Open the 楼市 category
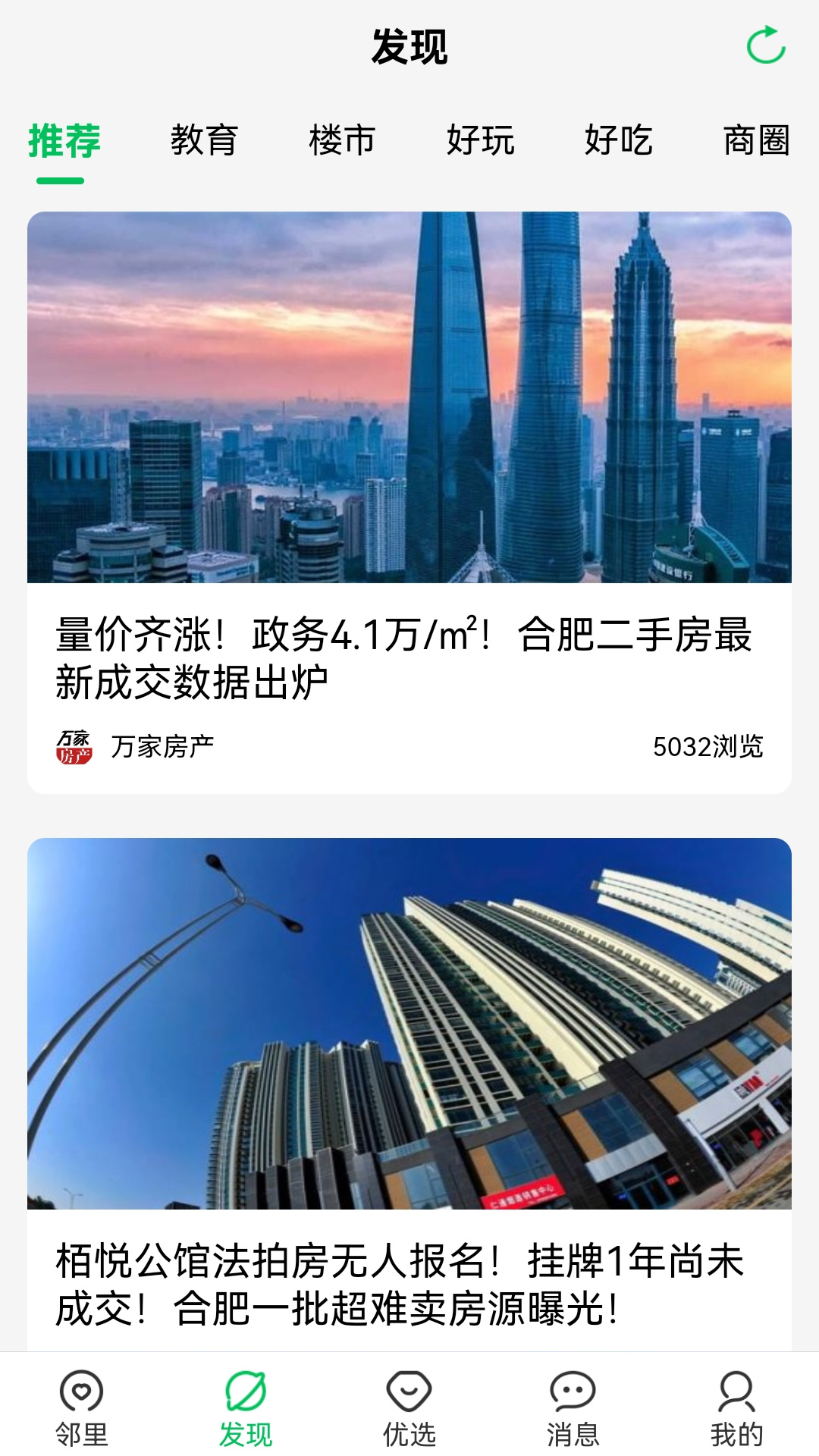Image resolution: width=819 pixels, height=1456 pixels. [x=342, y=141]
